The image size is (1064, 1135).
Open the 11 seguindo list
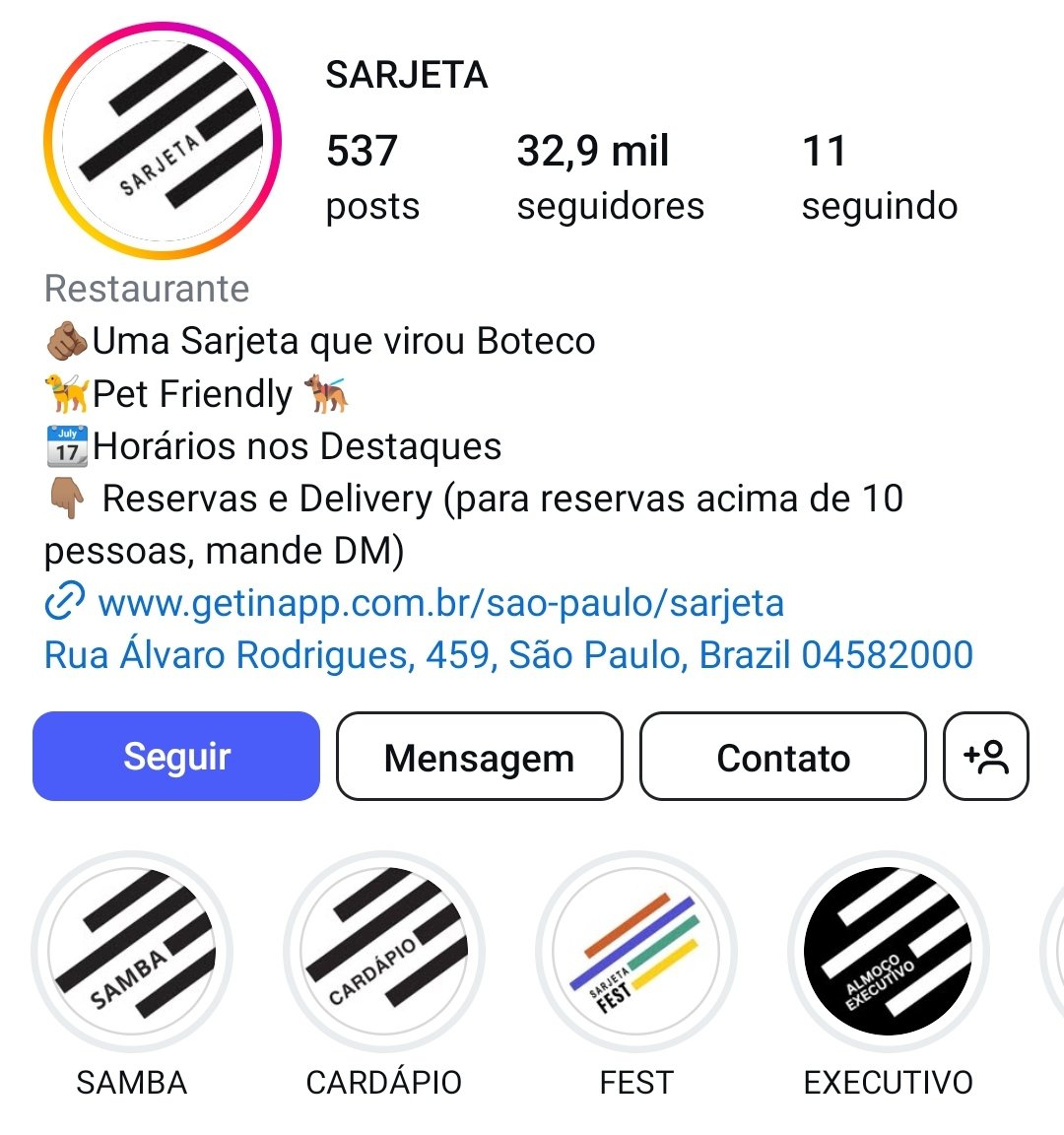[879, 177]
